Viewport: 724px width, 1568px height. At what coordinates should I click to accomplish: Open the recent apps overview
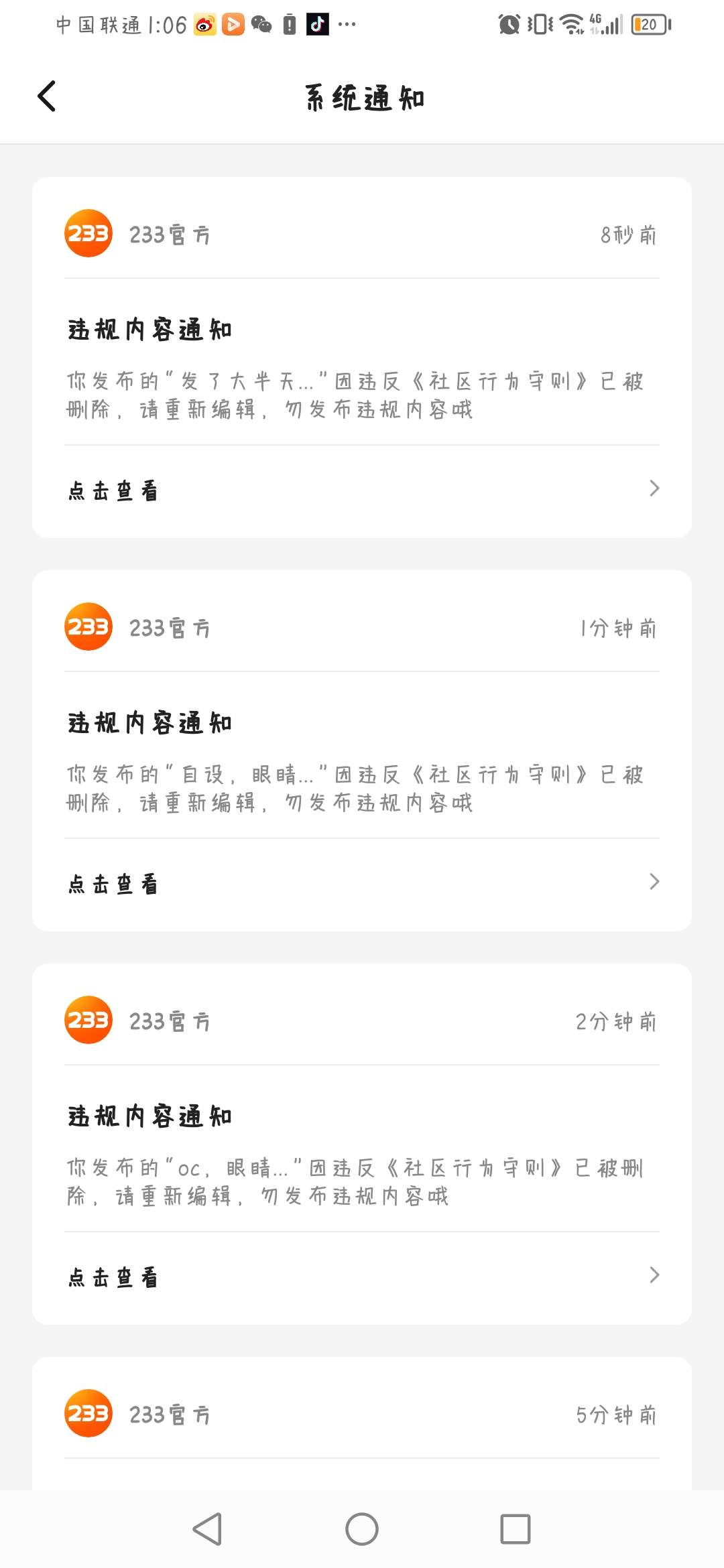(x=516, y=1529)
